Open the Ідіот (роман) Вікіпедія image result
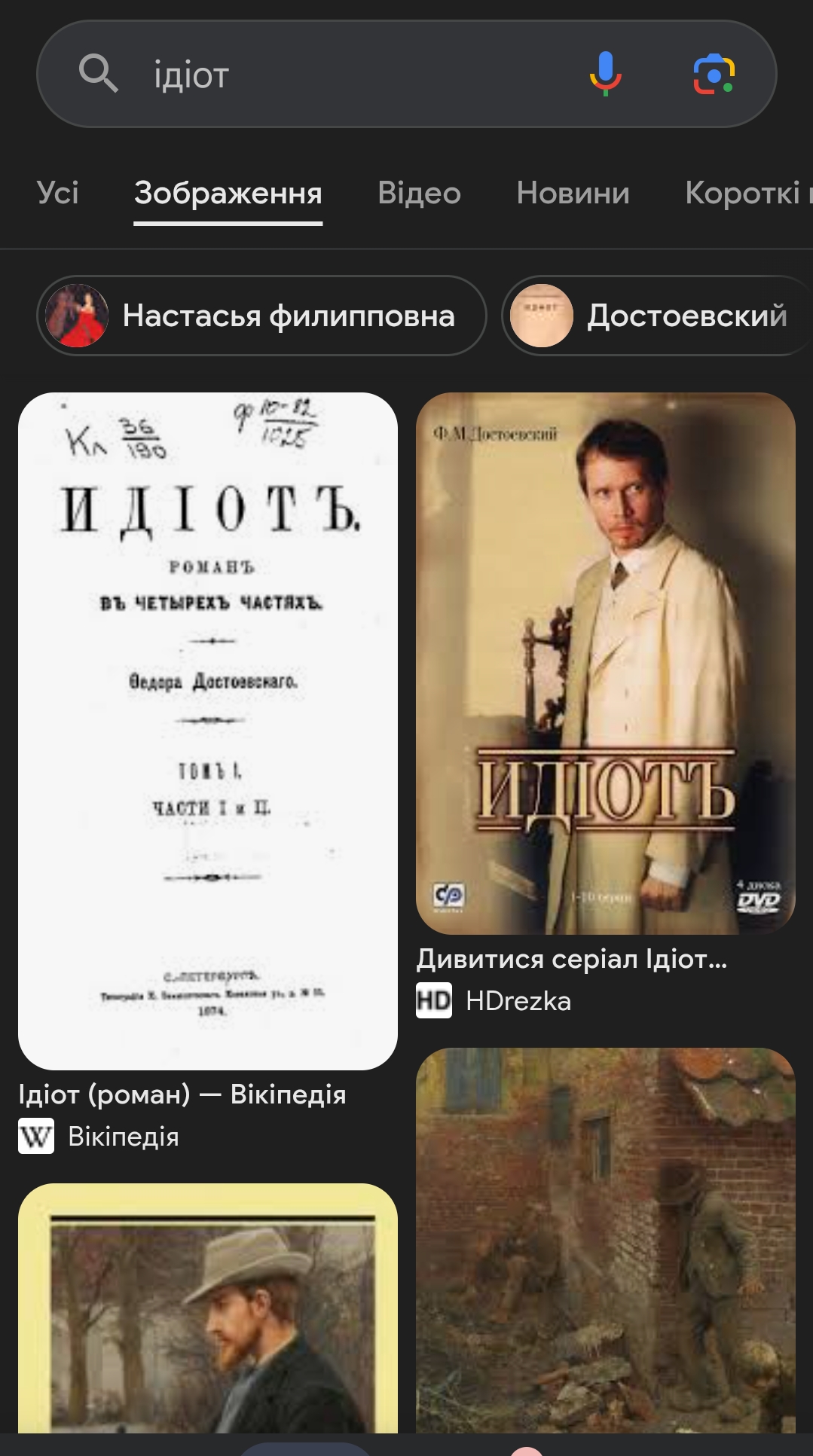Screen dimensions: 813x1456 point(208,731)
